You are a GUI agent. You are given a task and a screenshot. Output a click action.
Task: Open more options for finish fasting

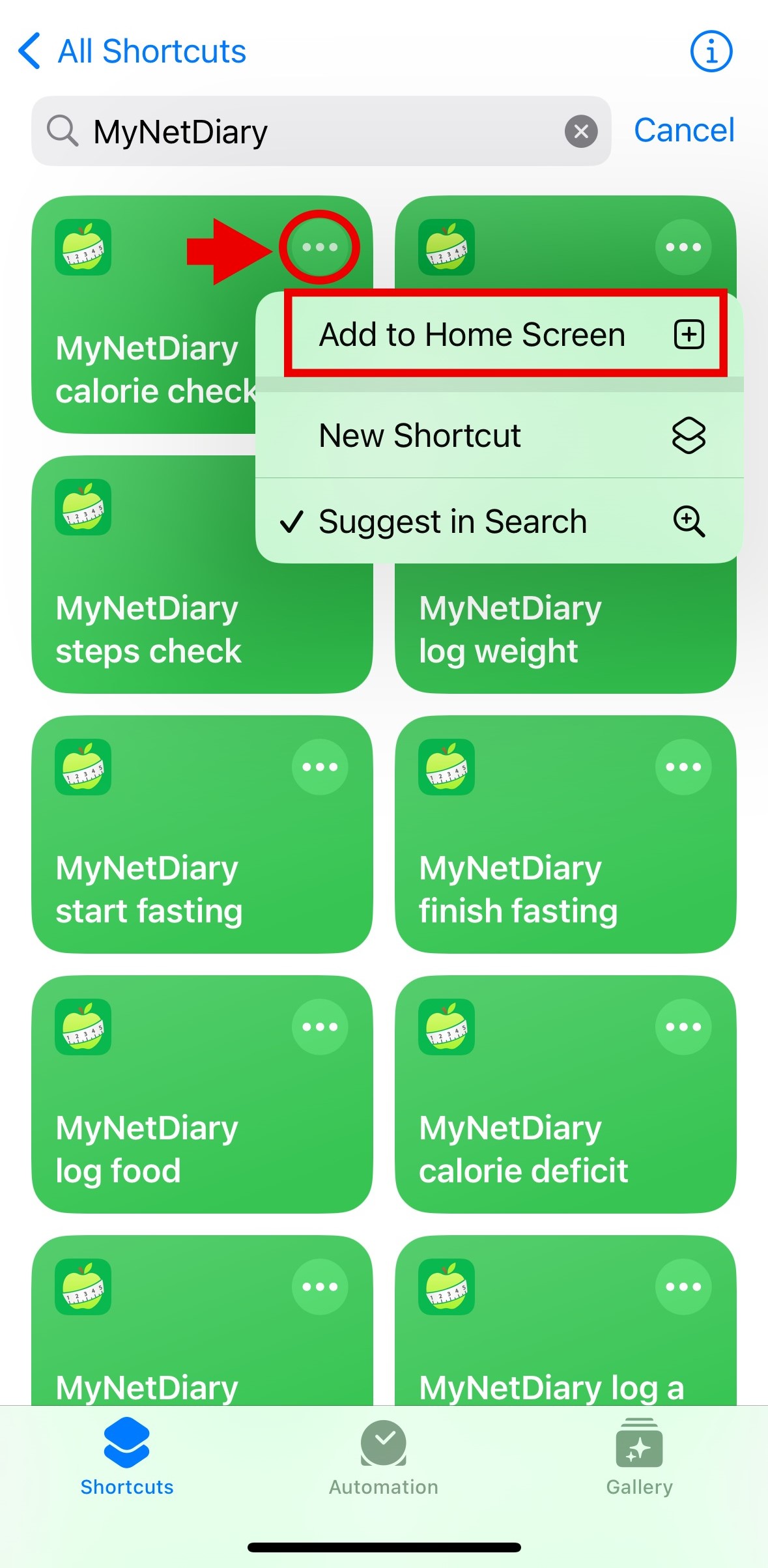point(683,767)
